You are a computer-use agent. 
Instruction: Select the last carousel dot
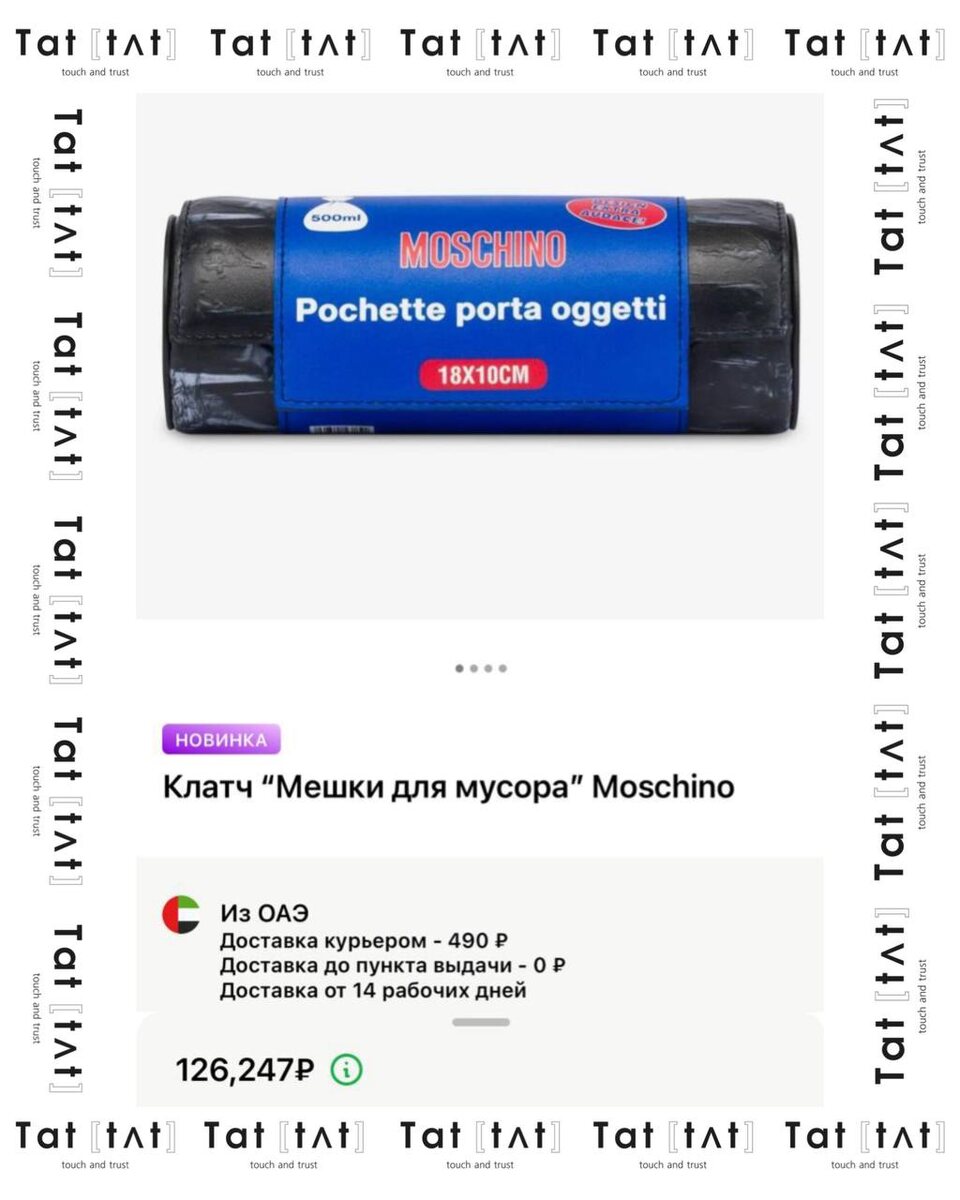[x=501, y=668]
